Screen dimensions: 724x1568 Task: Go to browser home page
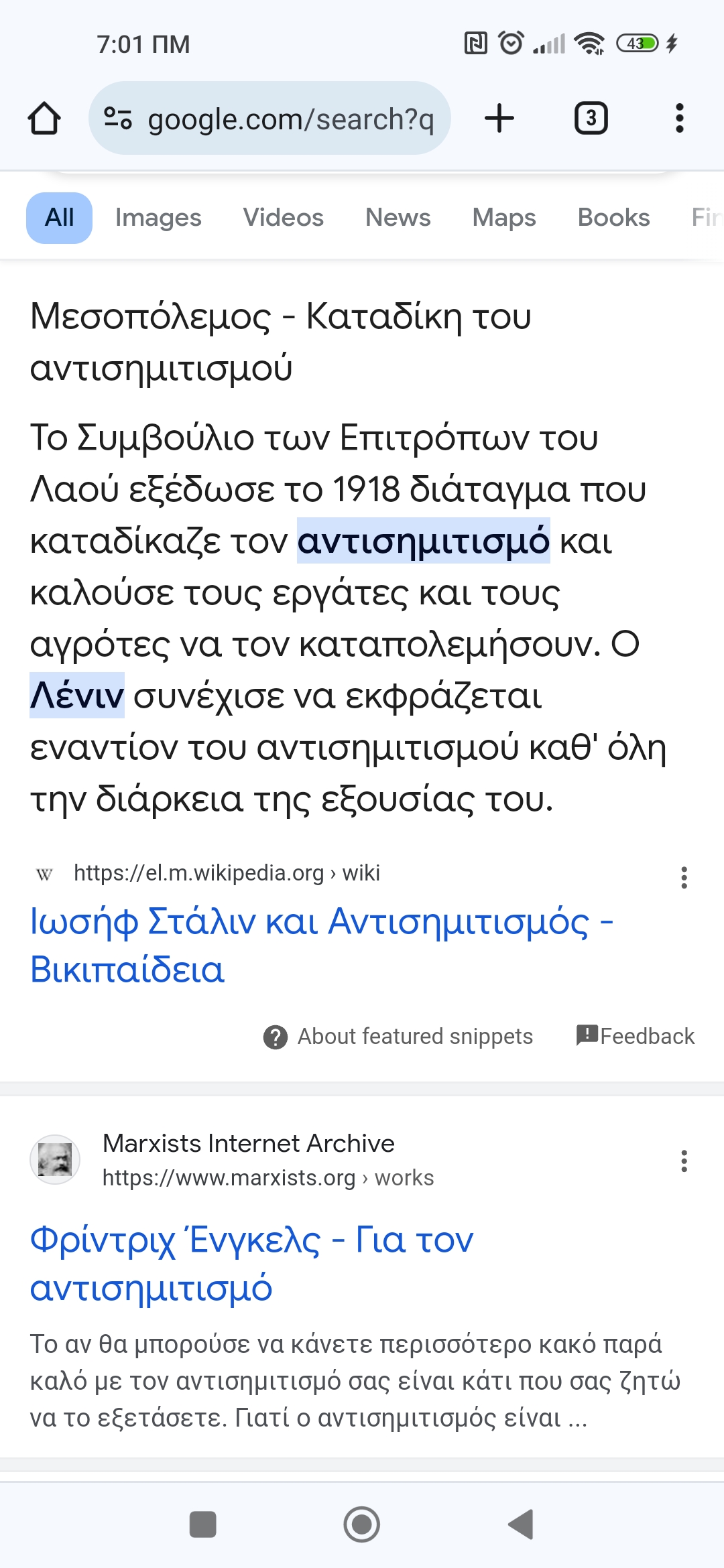click(x=44, y=119)
